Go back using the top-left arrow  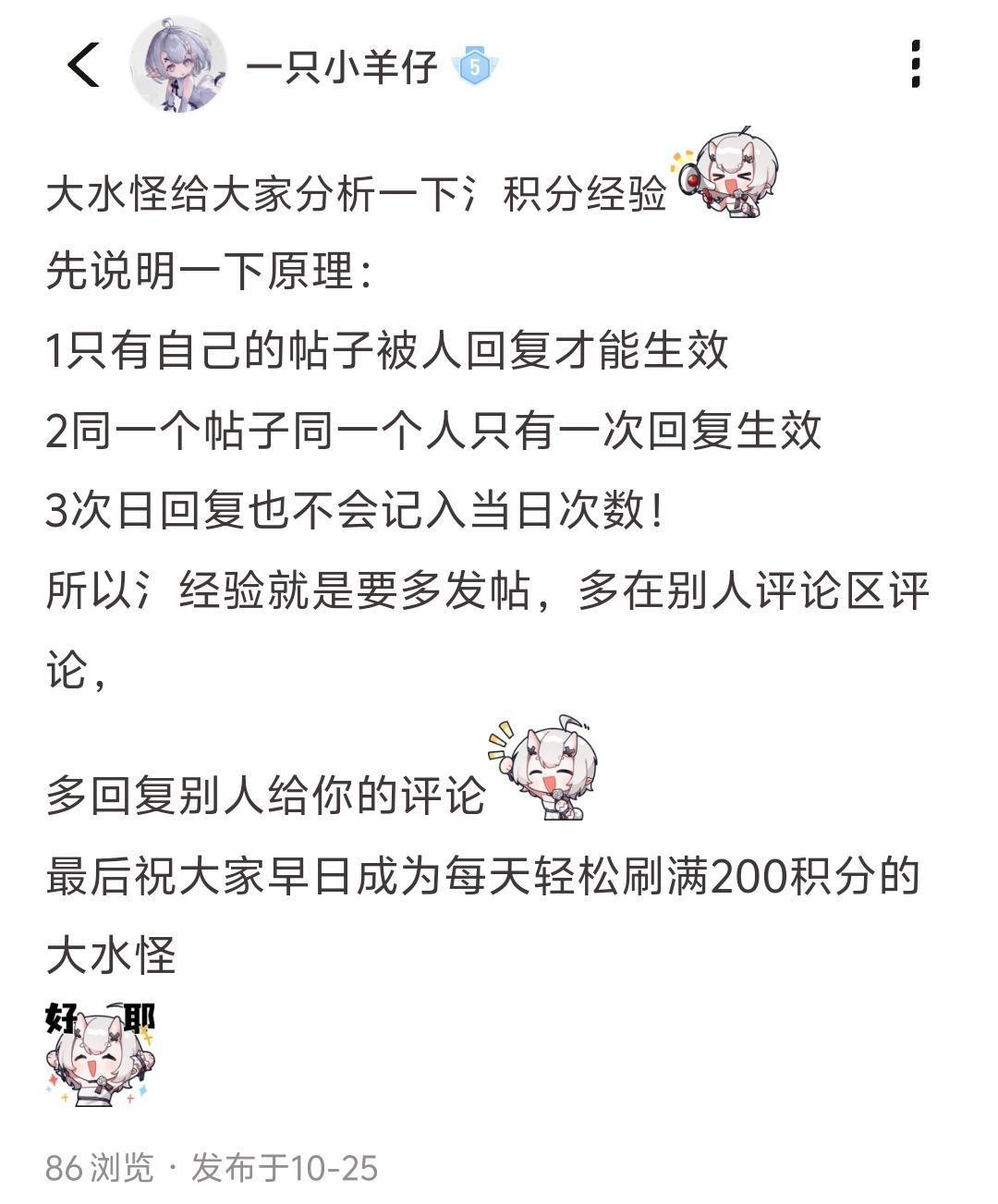coord(84,66)
